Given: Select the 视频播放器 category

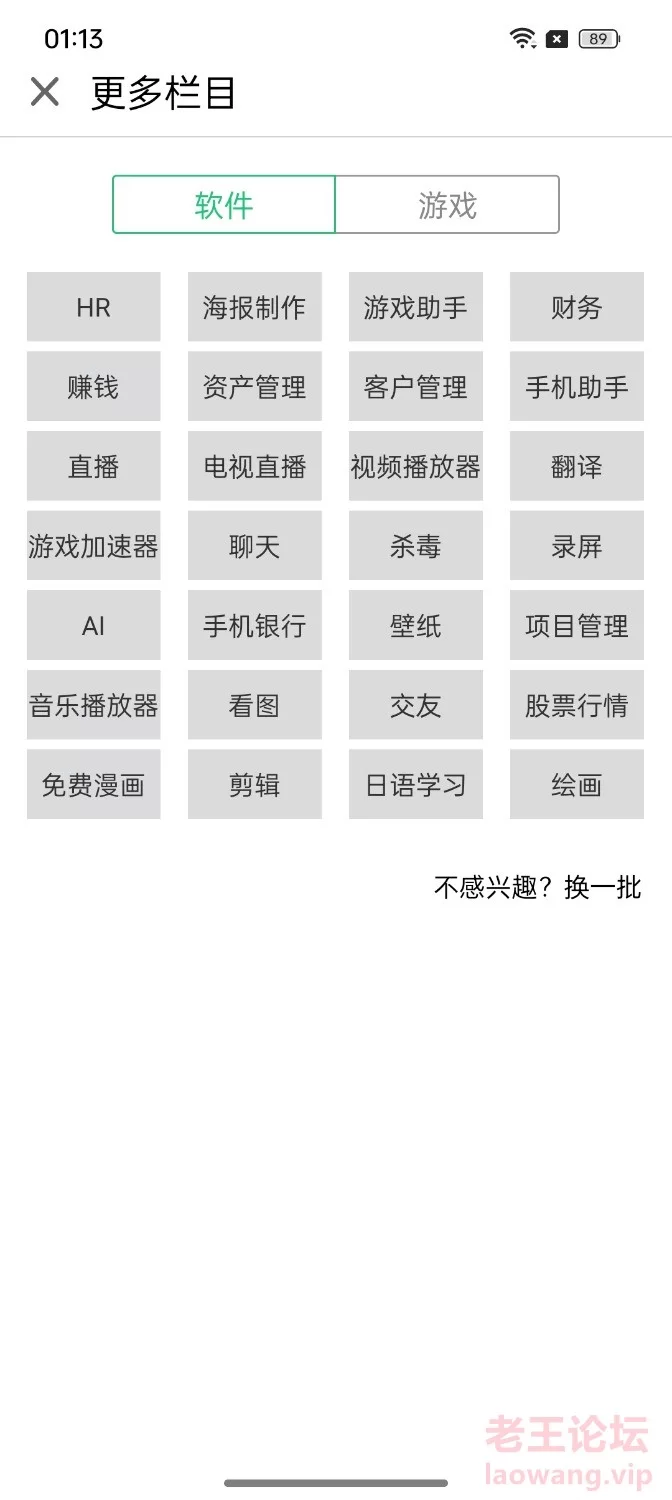Looking at the screenshot, I should click(x=416, y=467).
